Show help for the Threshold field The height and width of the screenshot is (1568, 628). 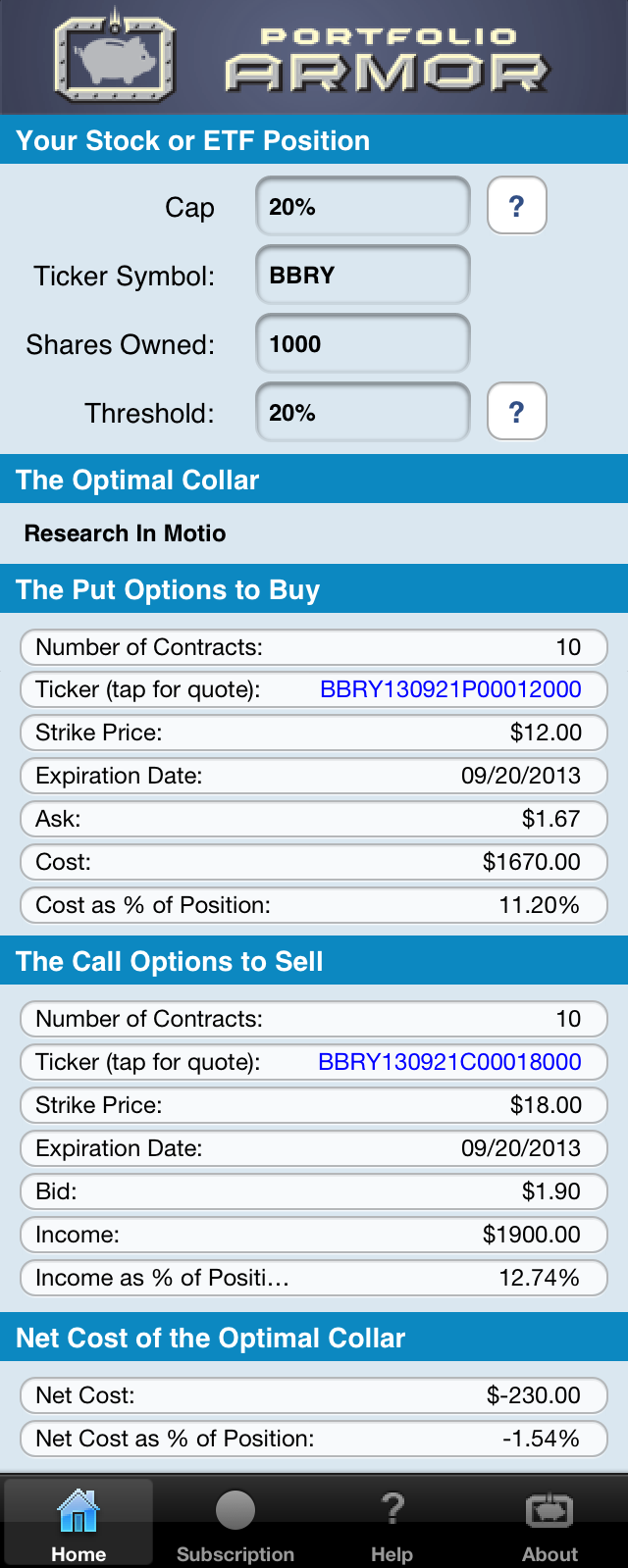pyautogui.click(x=516, y=412)
